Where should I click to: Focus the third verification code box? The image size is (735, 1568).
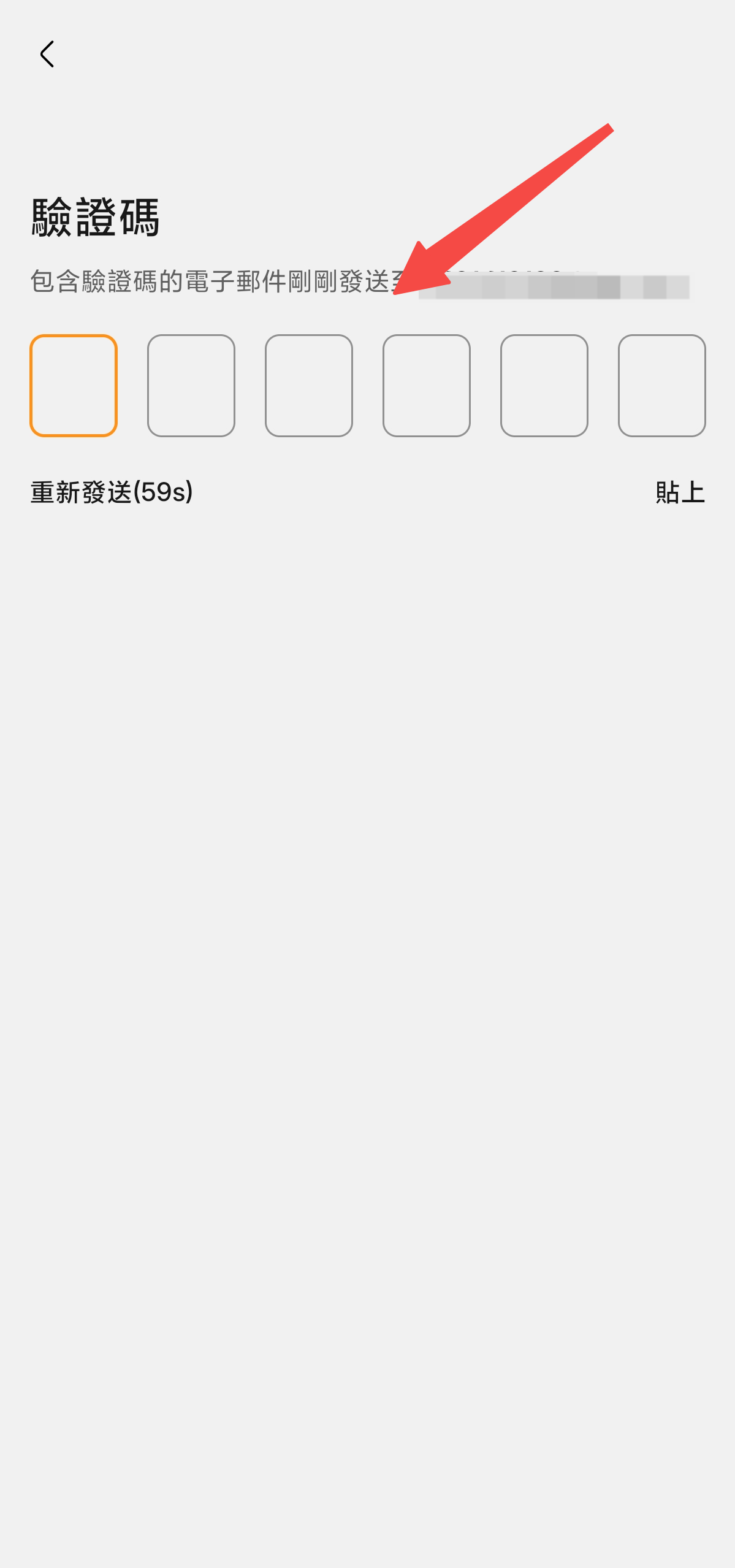(x=309, y=386)
